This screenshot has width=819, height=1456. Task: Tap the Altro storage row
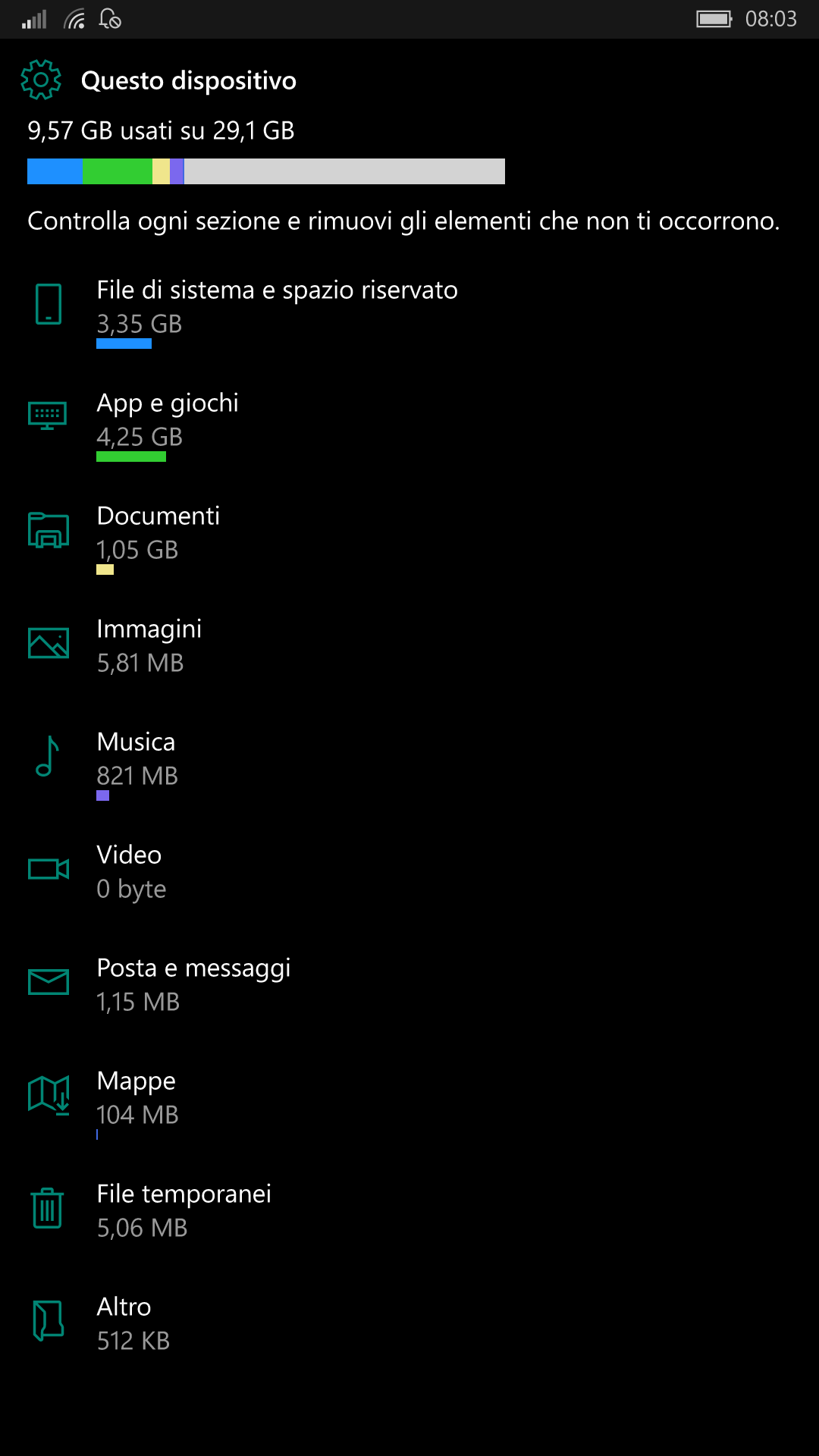(409, 1323)
